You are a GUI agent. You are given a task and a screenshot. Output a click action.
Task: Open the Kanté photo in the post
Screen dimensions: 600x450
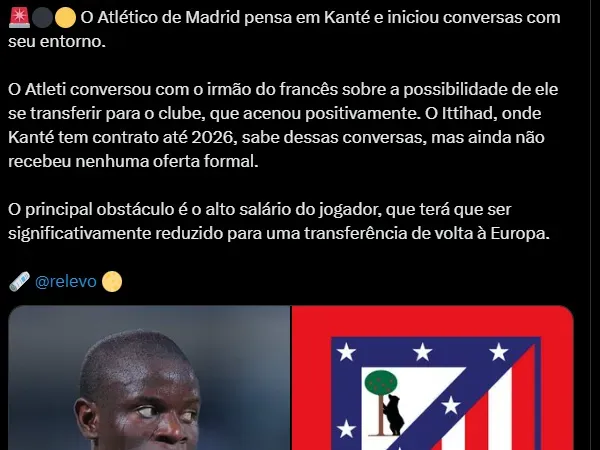tap(150, 378)
